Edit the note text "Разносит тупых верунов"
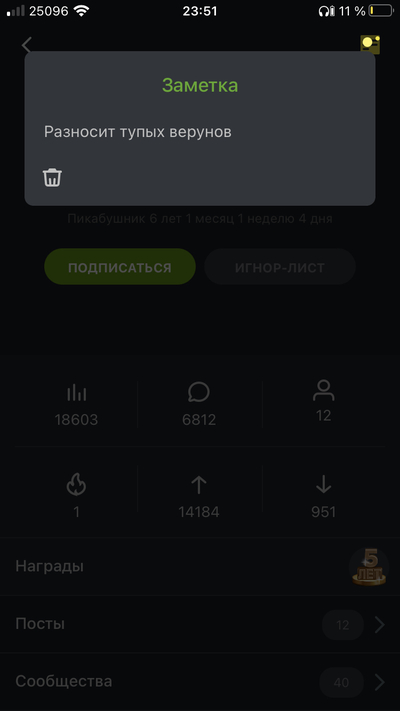Viewport: 400px width, 711px height. tap(137, 132)
